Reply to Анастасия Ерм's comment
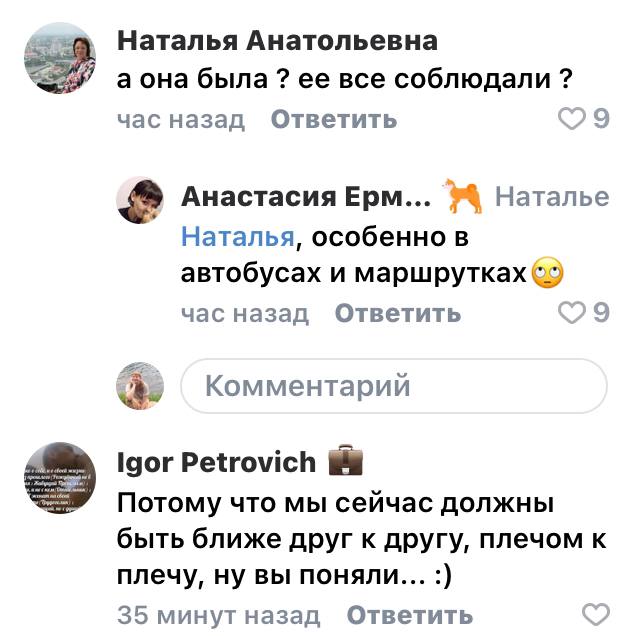The width and height of the screenshot is (640, 636). [x=397, y=313]
